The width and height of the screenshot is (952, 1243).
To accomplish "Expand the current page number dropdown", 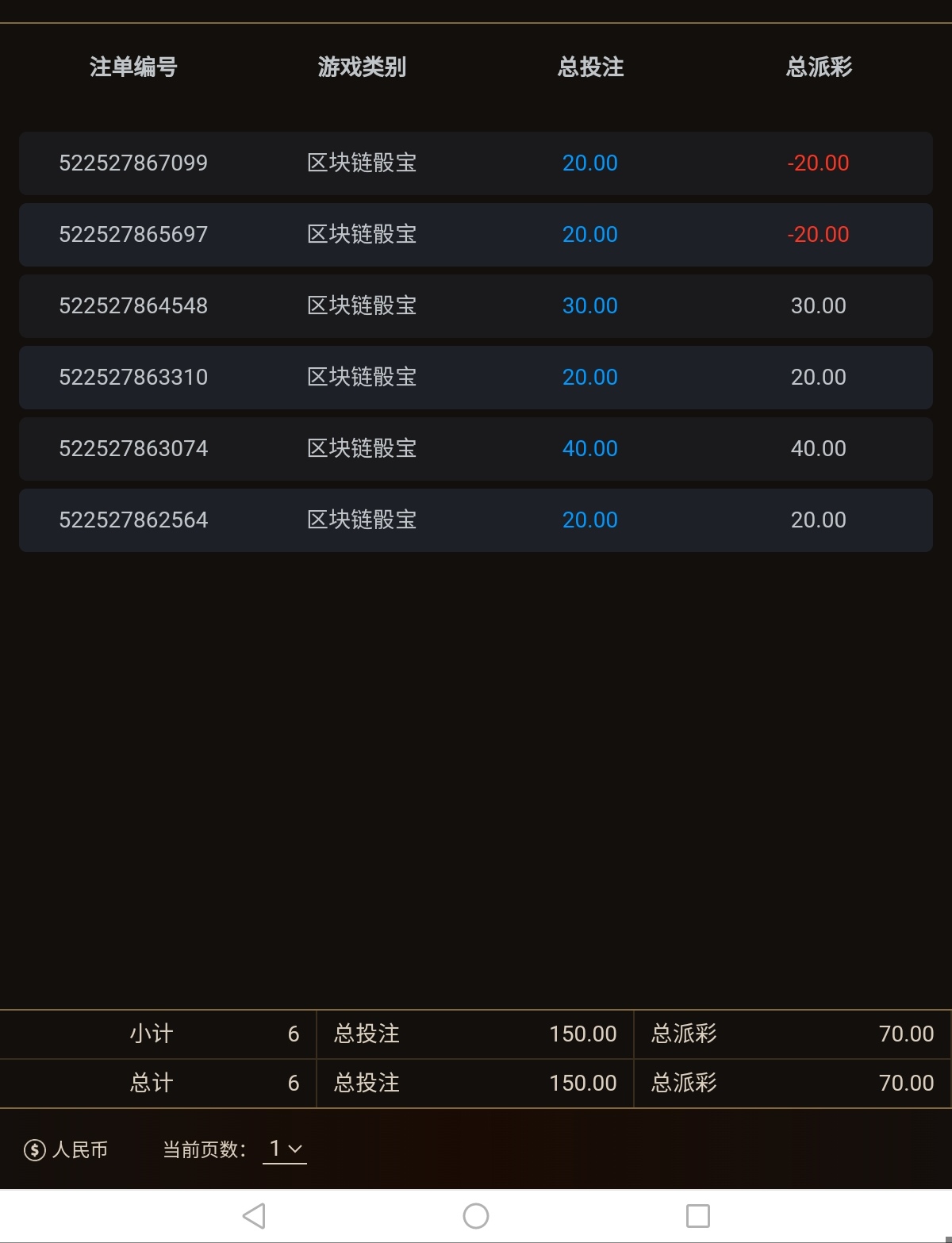I will [285, 1149].
